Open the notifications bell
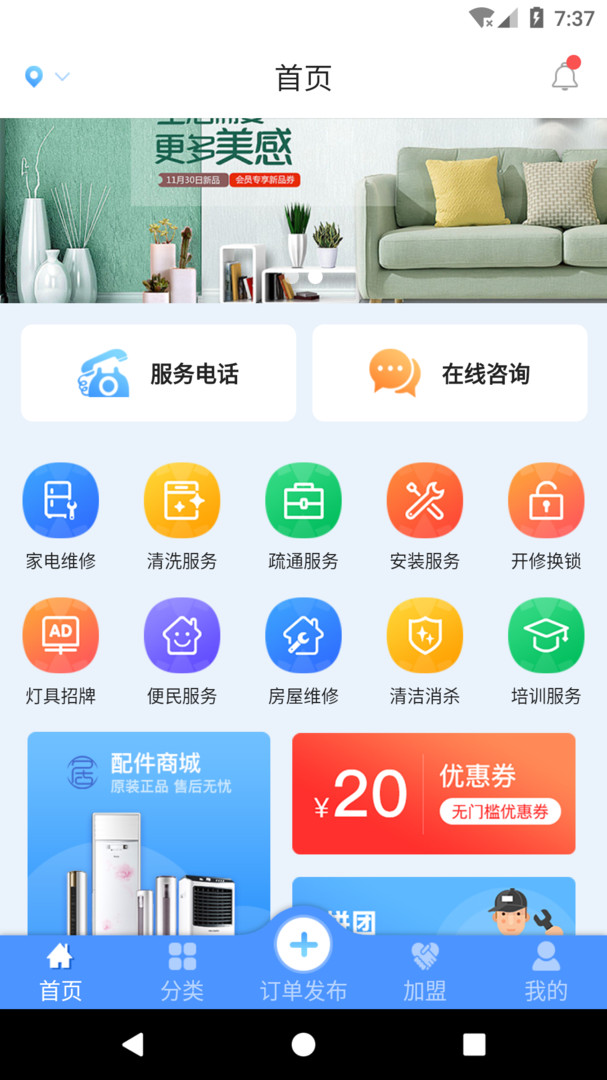 point(565,76)
